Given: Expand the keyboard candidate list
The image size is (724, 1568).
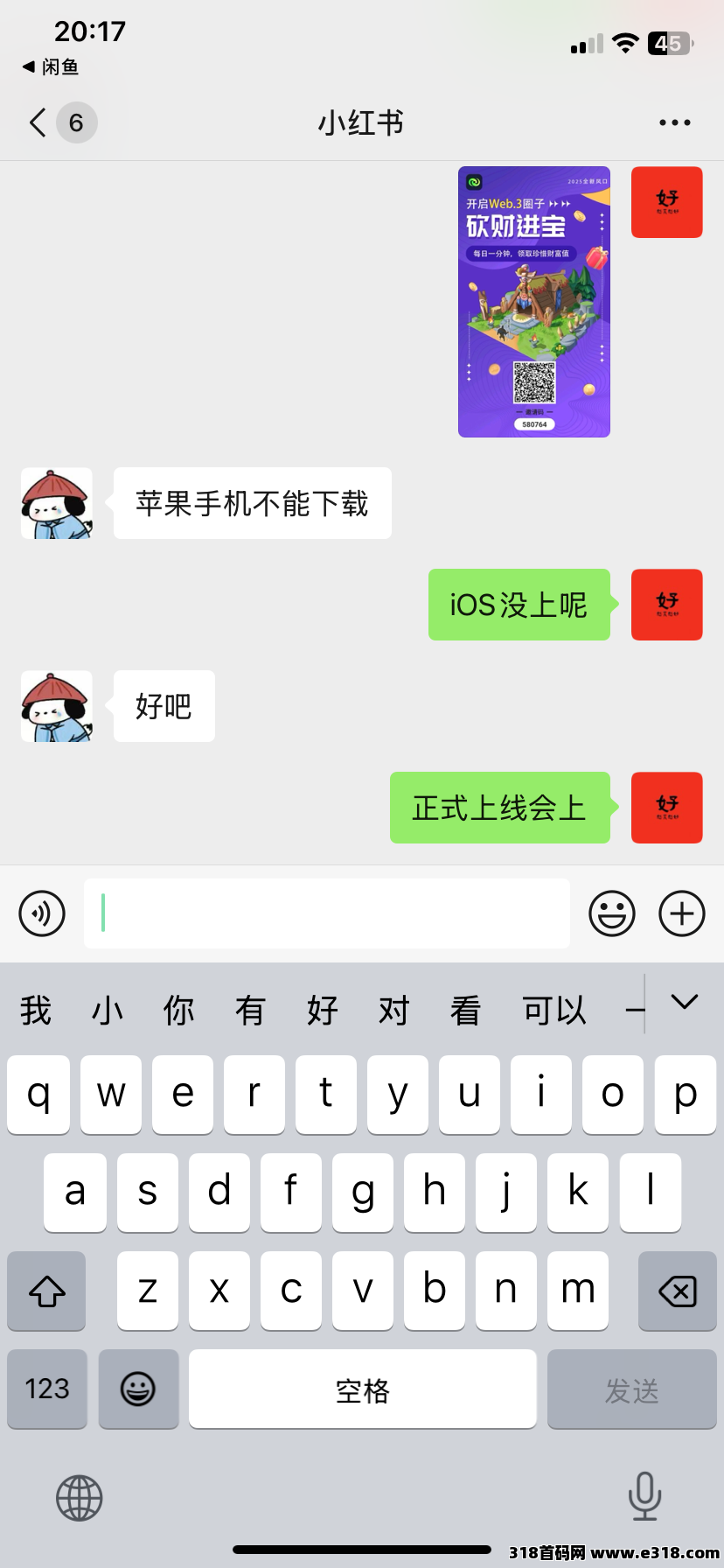Looking at the screenshot, I should coord(685,1002).
